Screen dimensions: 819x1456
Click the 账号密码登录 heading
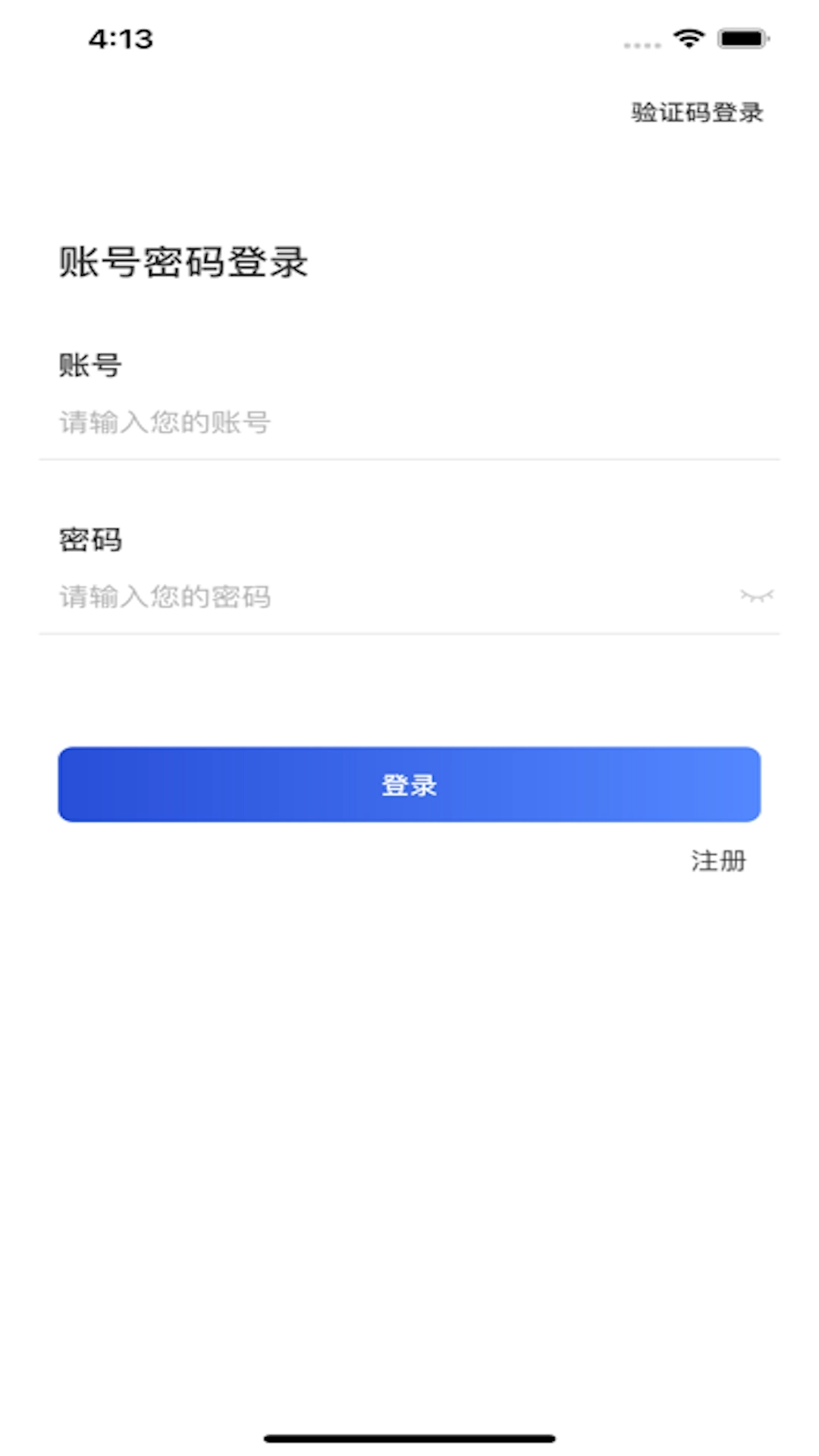coord(184,261)
